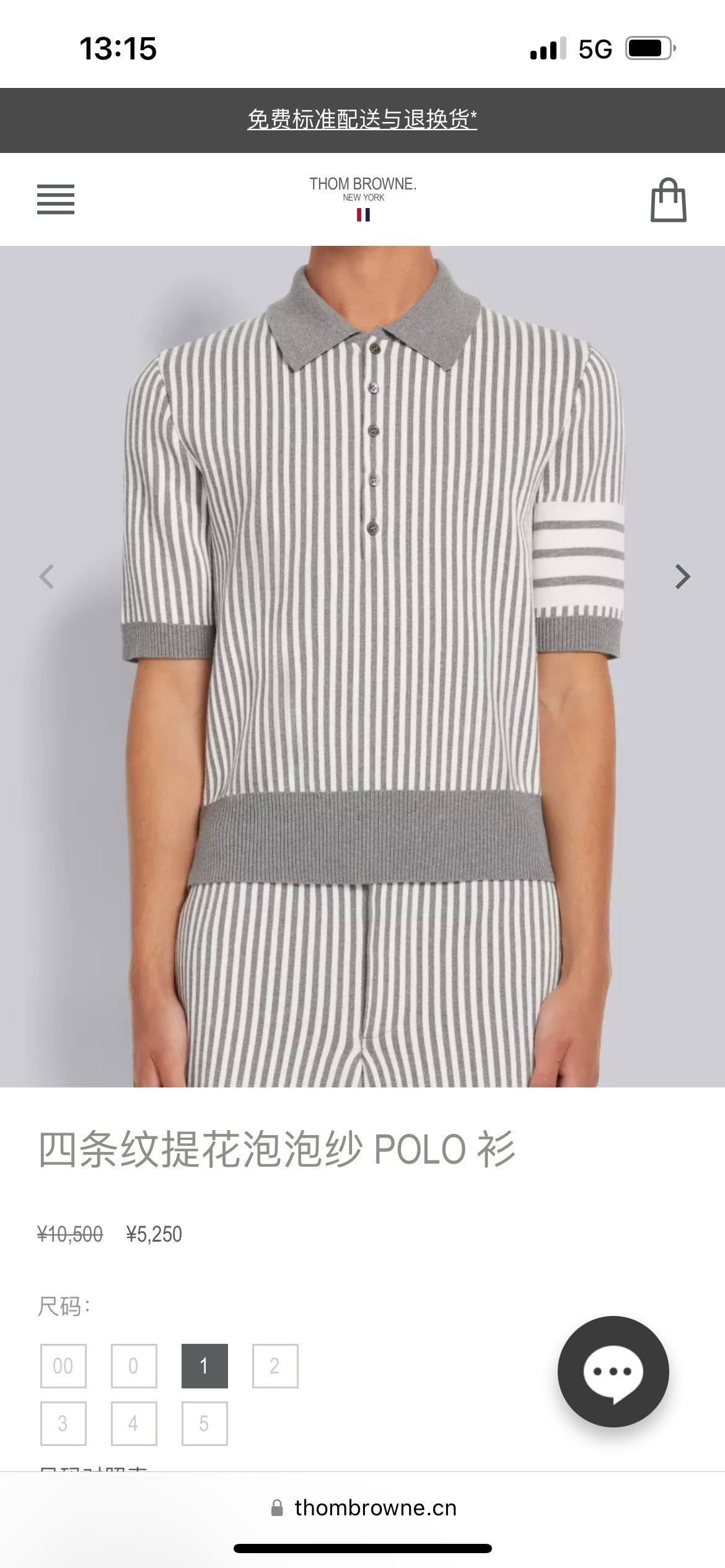This screenshot has height=1568, width=725.
Task: Pick size 2
Action: [x=275, y=1365]
